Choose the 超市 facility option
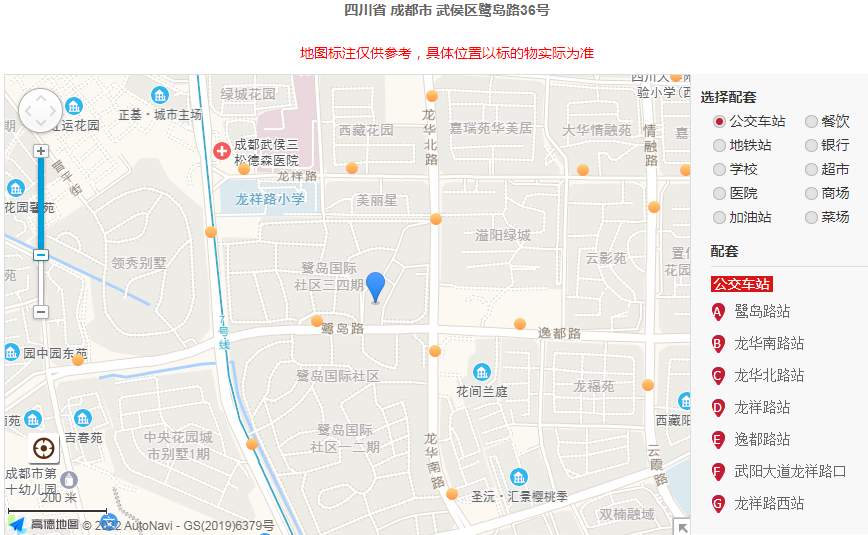Image resolution: width=868 pixels, height=535 pixels. pyautogui.click(x=811, y=169)
